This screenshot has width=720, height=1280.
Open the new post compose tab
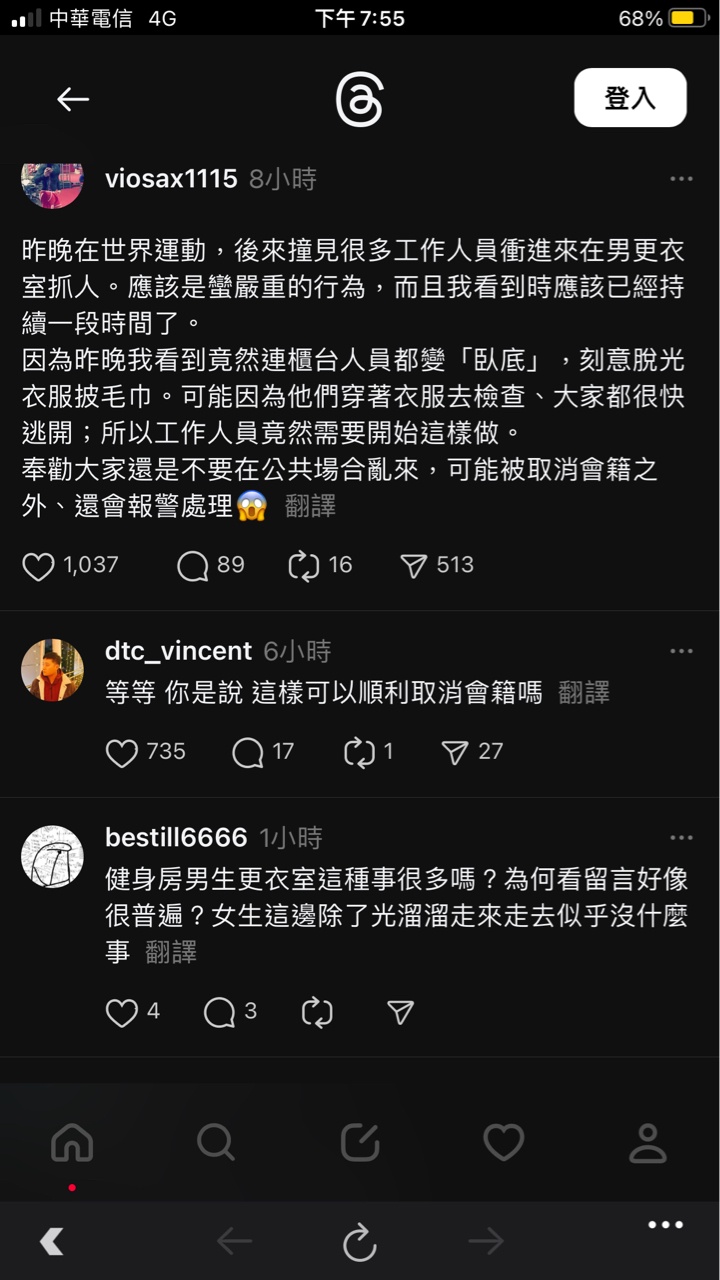tap(360, 1142)
